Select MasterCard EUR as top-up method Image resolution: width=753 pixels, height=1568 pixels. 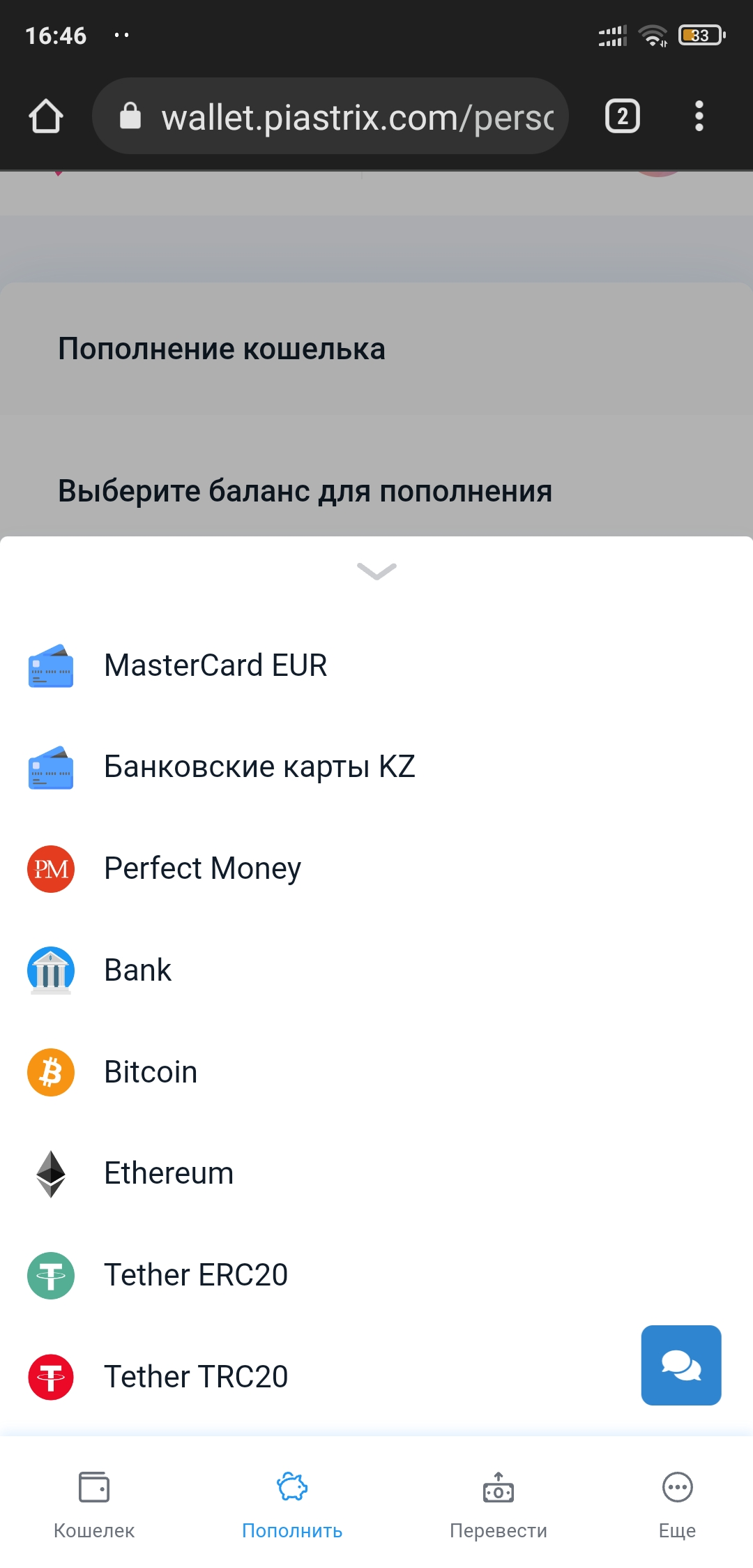pyautogui.click(x=376, y=665)
